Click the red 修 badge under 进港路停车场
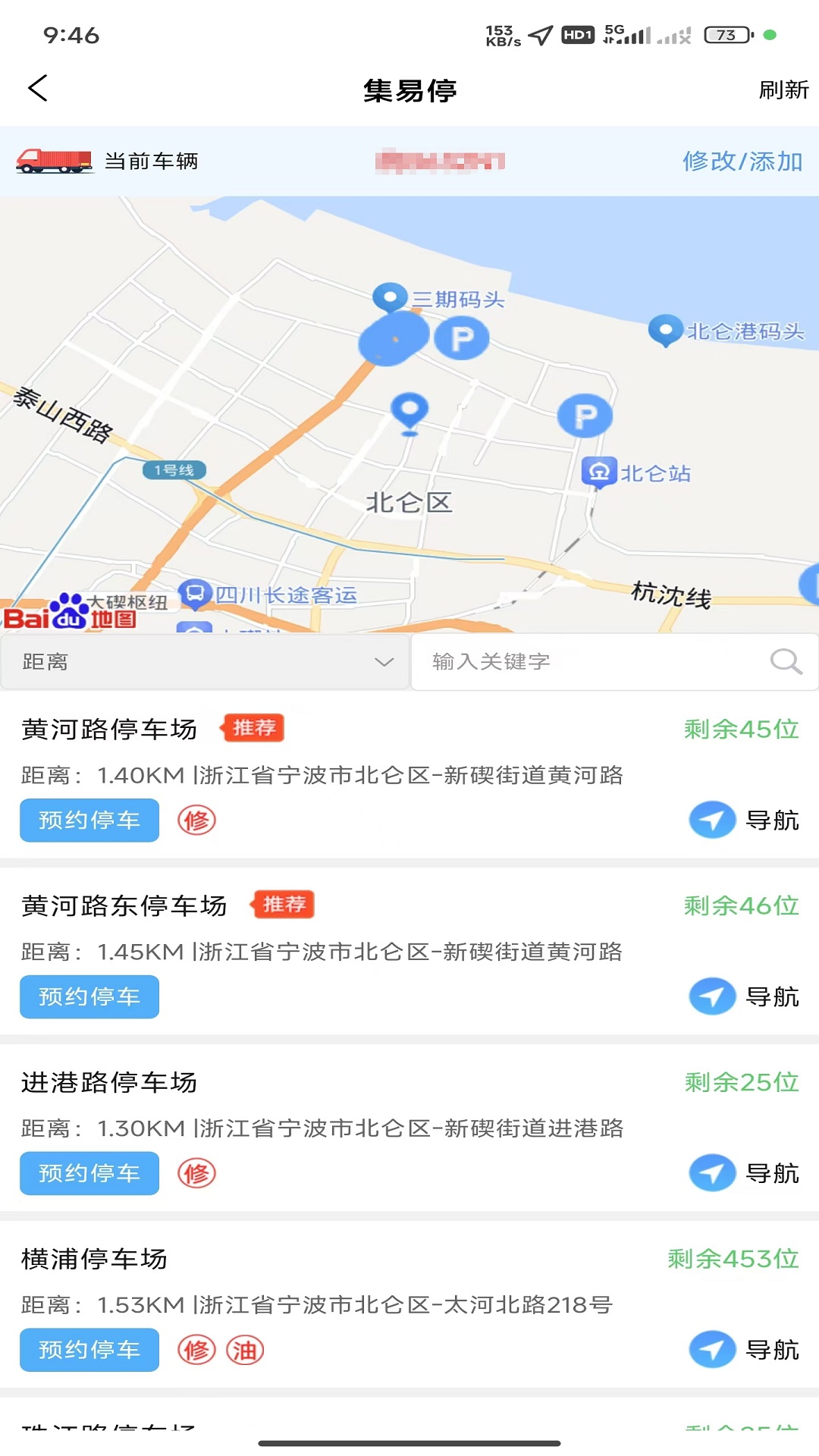The width and height of the screenshot is (819, 1456). click(x=196, y=1174)
